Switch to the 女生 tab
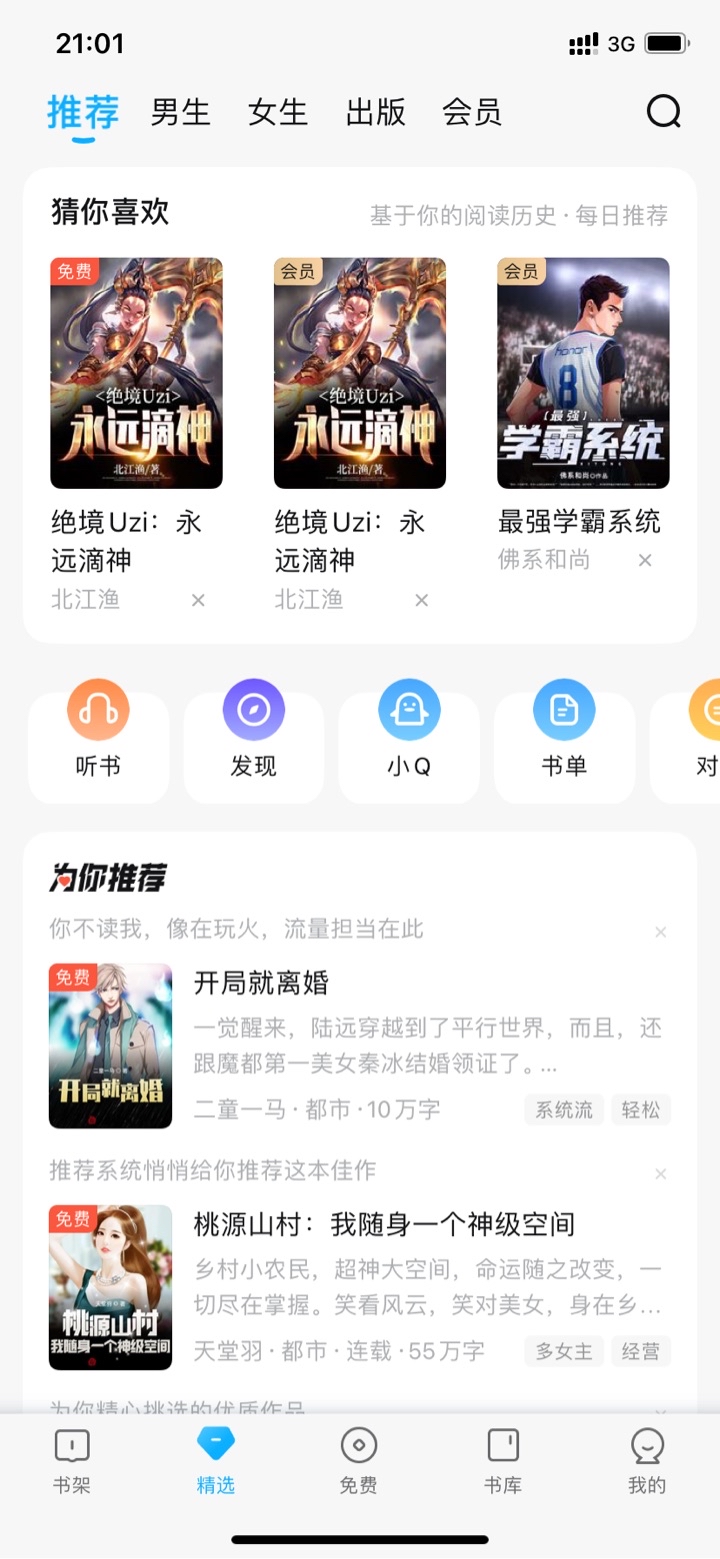This screenshot has height=1559, width=720. pyautogui.click(x=277, y=112)
